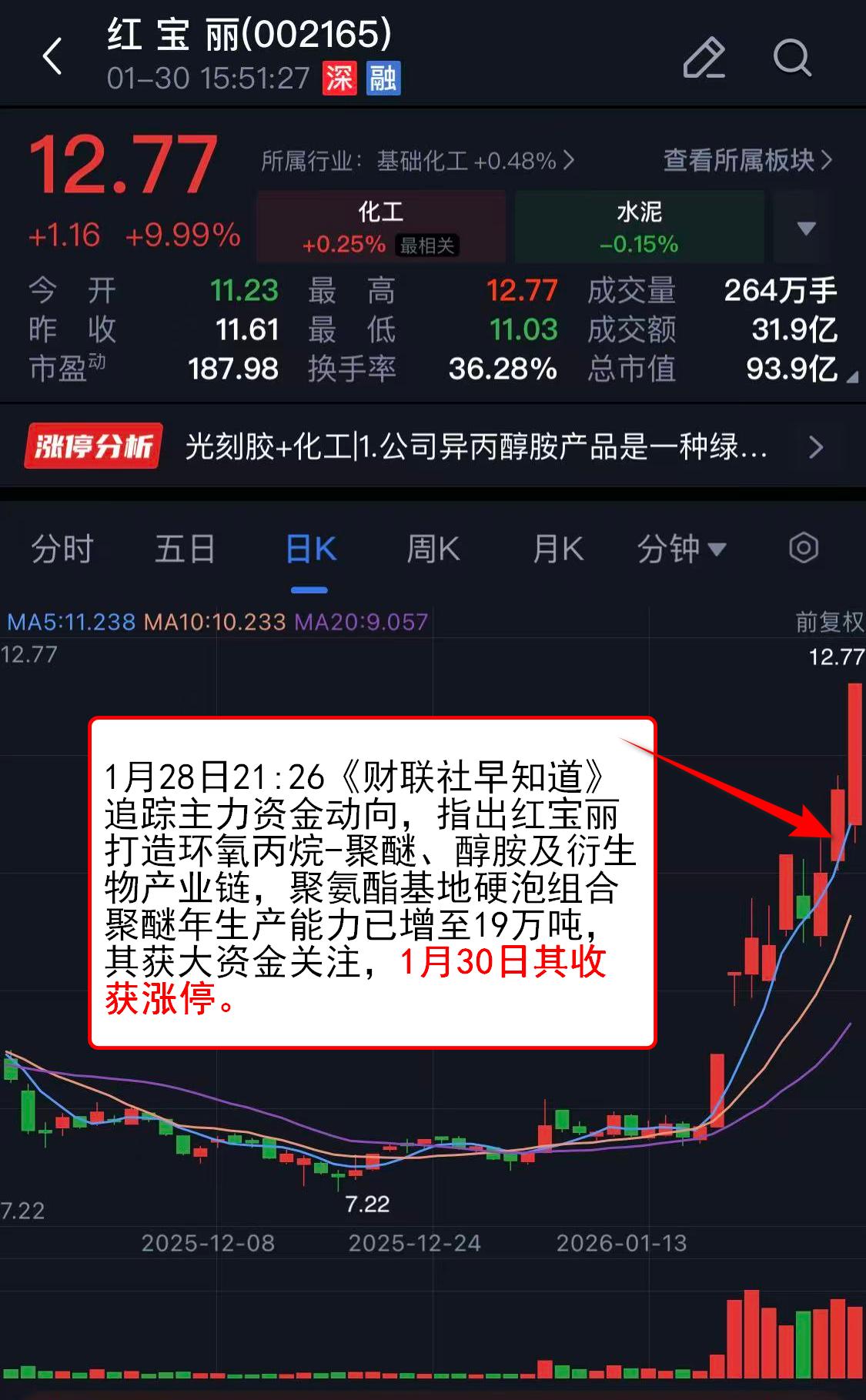The image size is (866, 1400).
Task: Click the 最相关 tag on 化工 sector
Action: click(428, 248)
